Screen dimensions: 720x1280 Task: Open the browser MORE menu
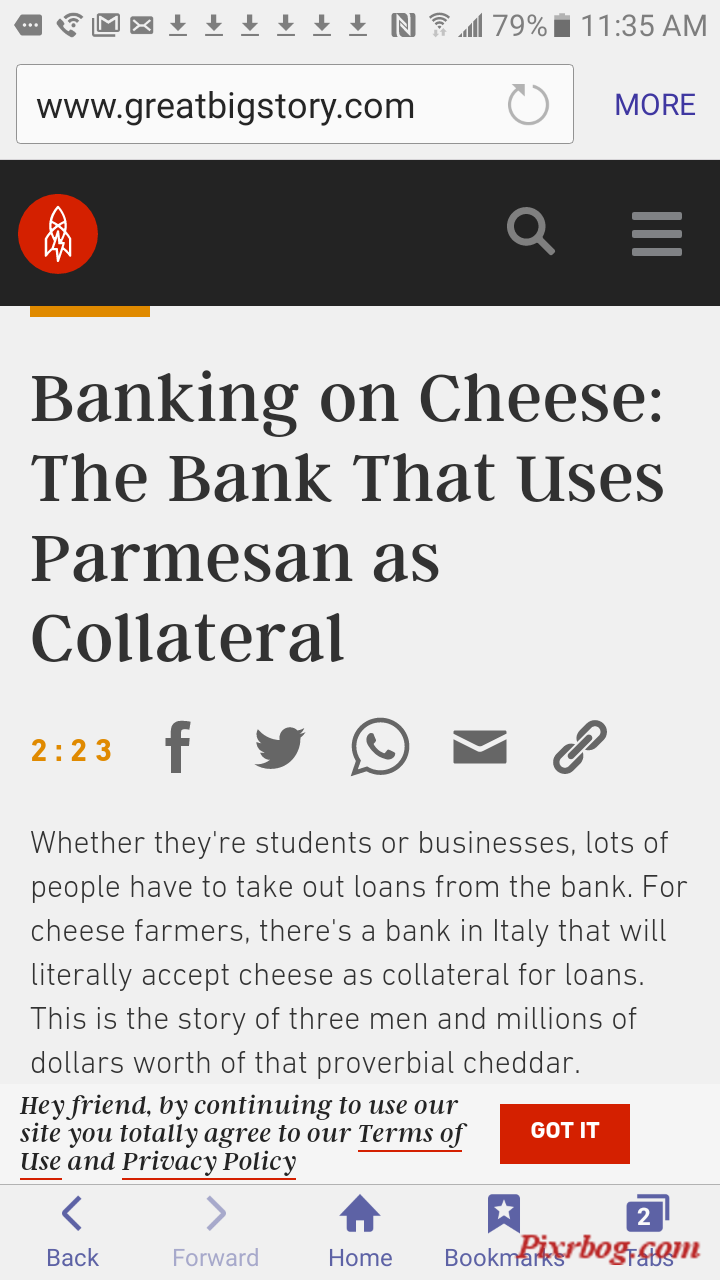click(x=655, y=105)
